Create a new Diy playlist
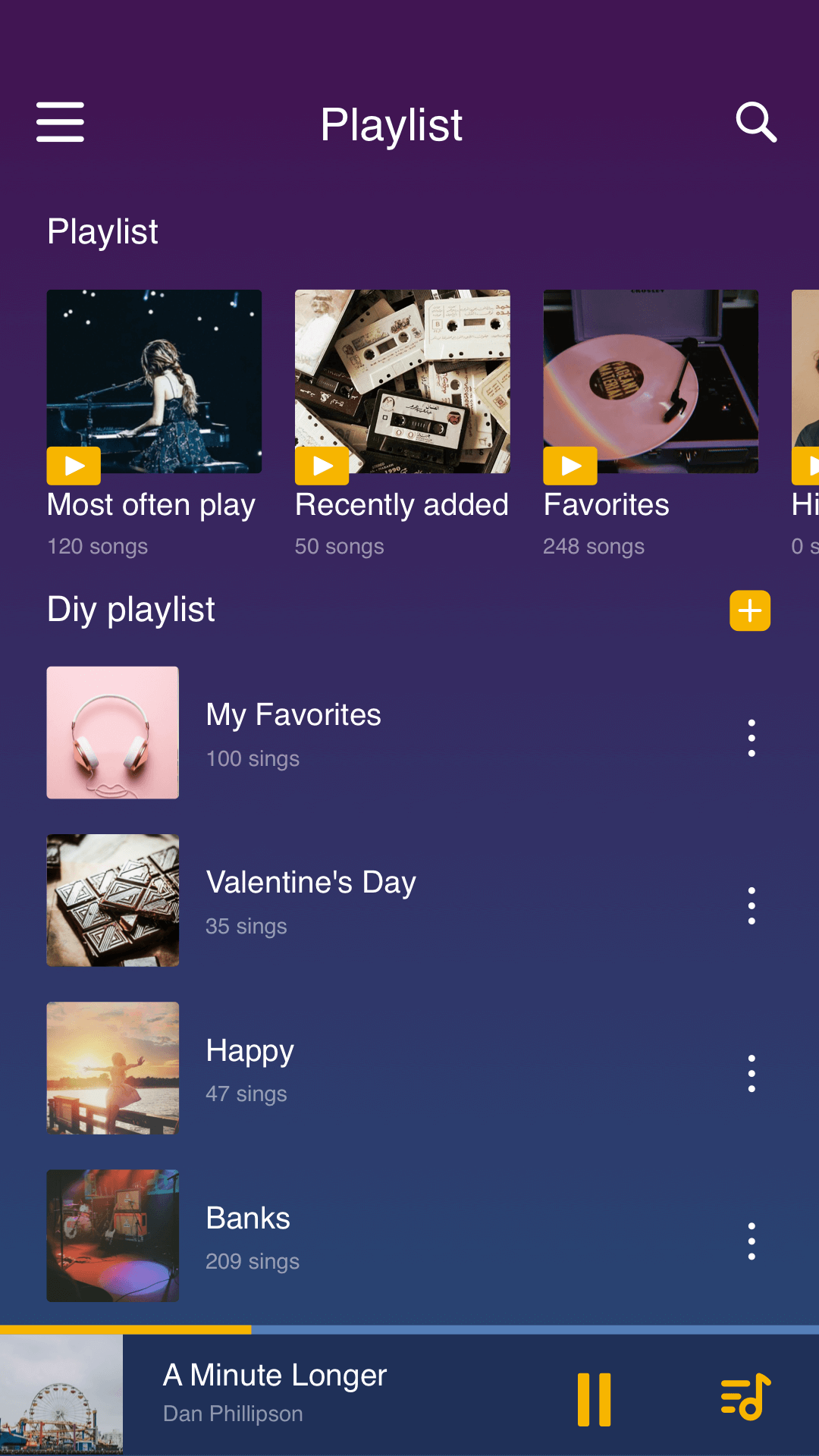819x1456 pixels. pos(750,610)
